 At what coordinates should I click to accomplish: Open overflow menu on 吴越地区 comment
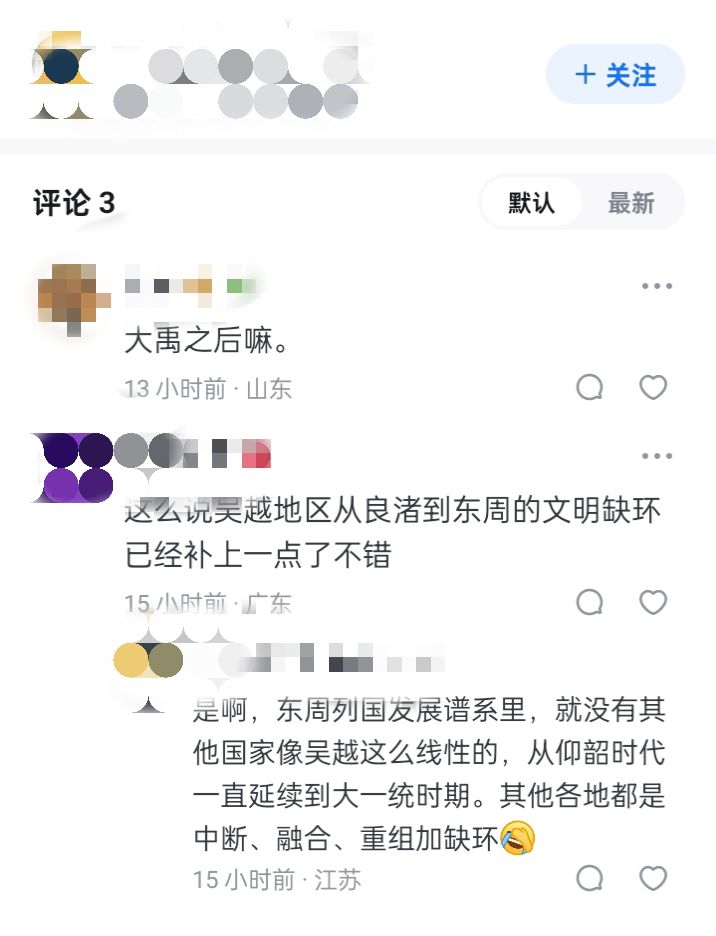pos(656,457)
